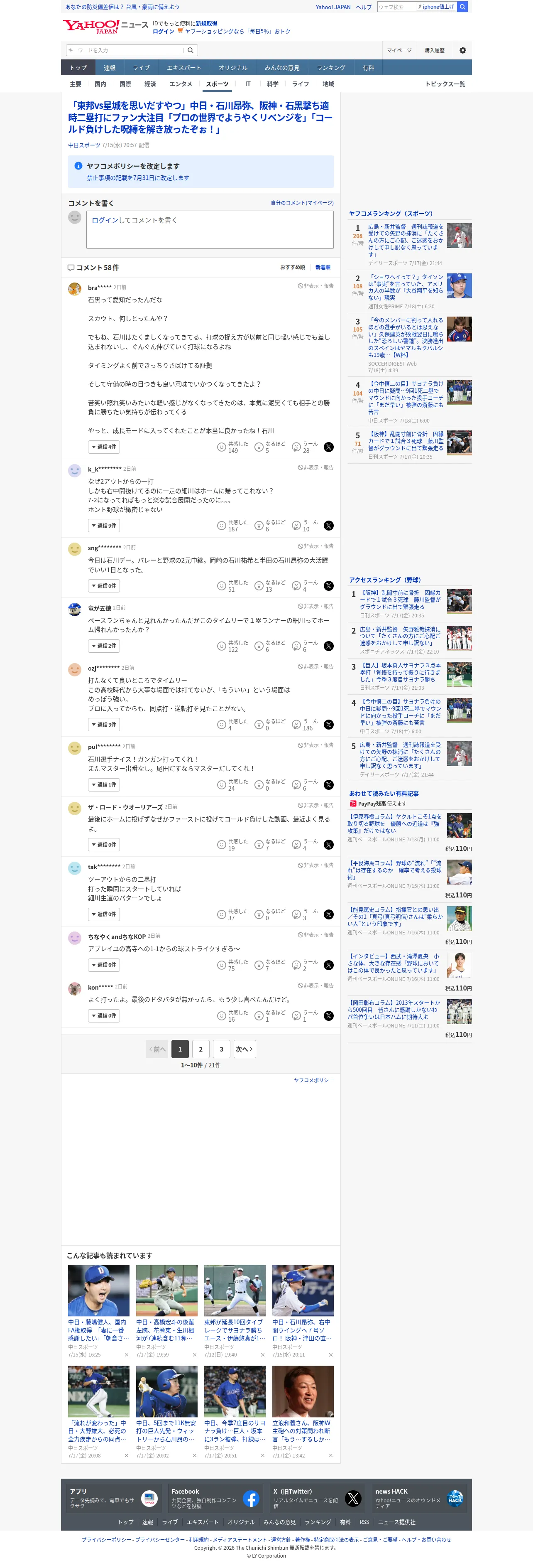The width and height of the screenshot is (533, 1568).
Task: Report sng********'s comment
Action: tap(315, 547)
